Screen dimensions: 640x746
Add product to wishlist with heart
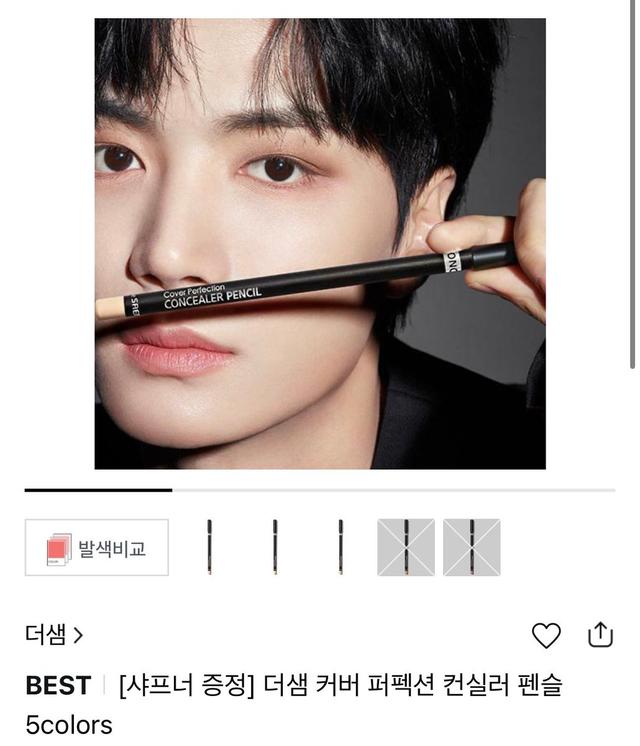click(x=546, y=635)
